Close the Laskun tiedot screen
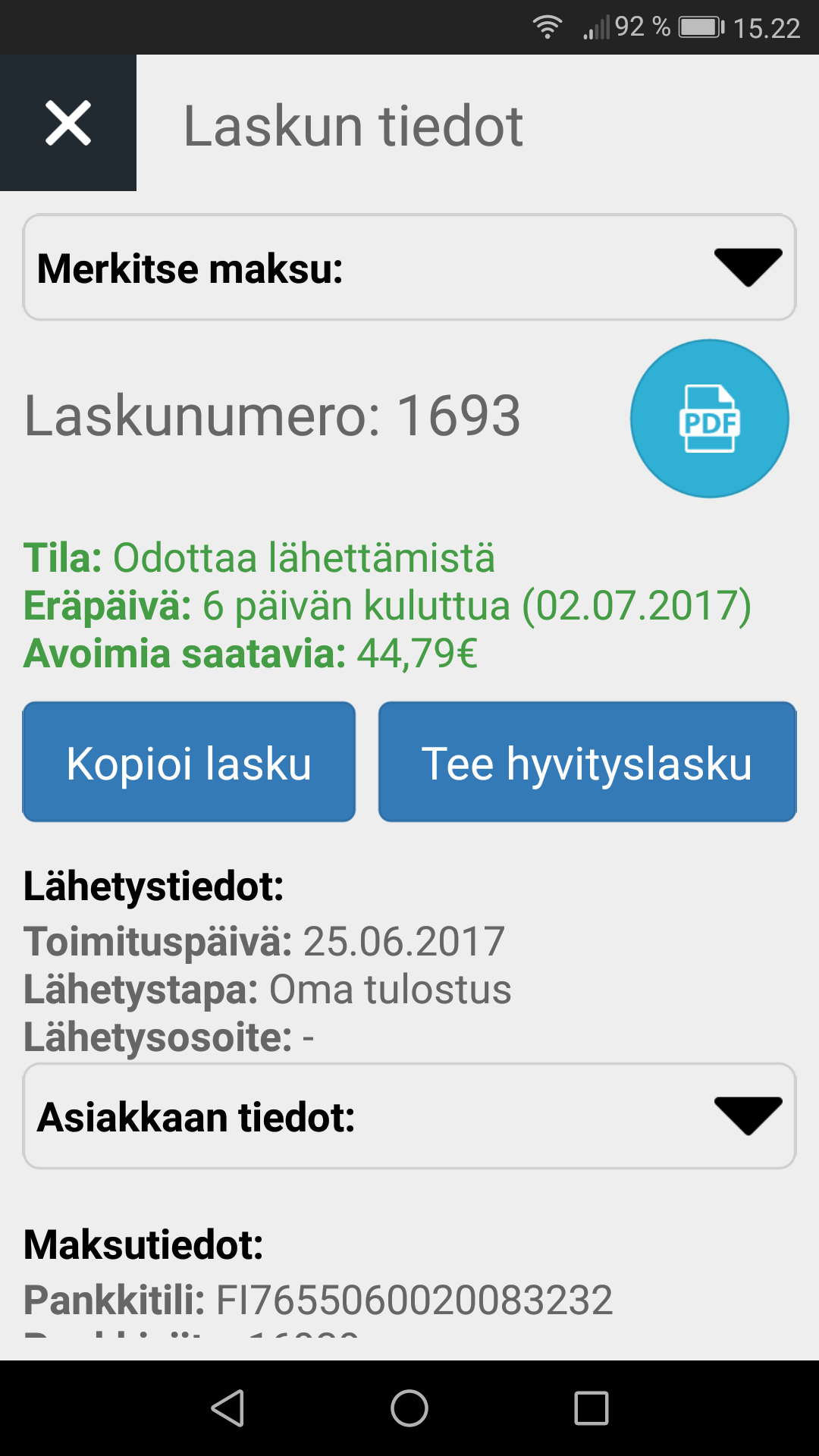Screen dimensions: 819x1456 pyautogui.click(x=68, y=123)
